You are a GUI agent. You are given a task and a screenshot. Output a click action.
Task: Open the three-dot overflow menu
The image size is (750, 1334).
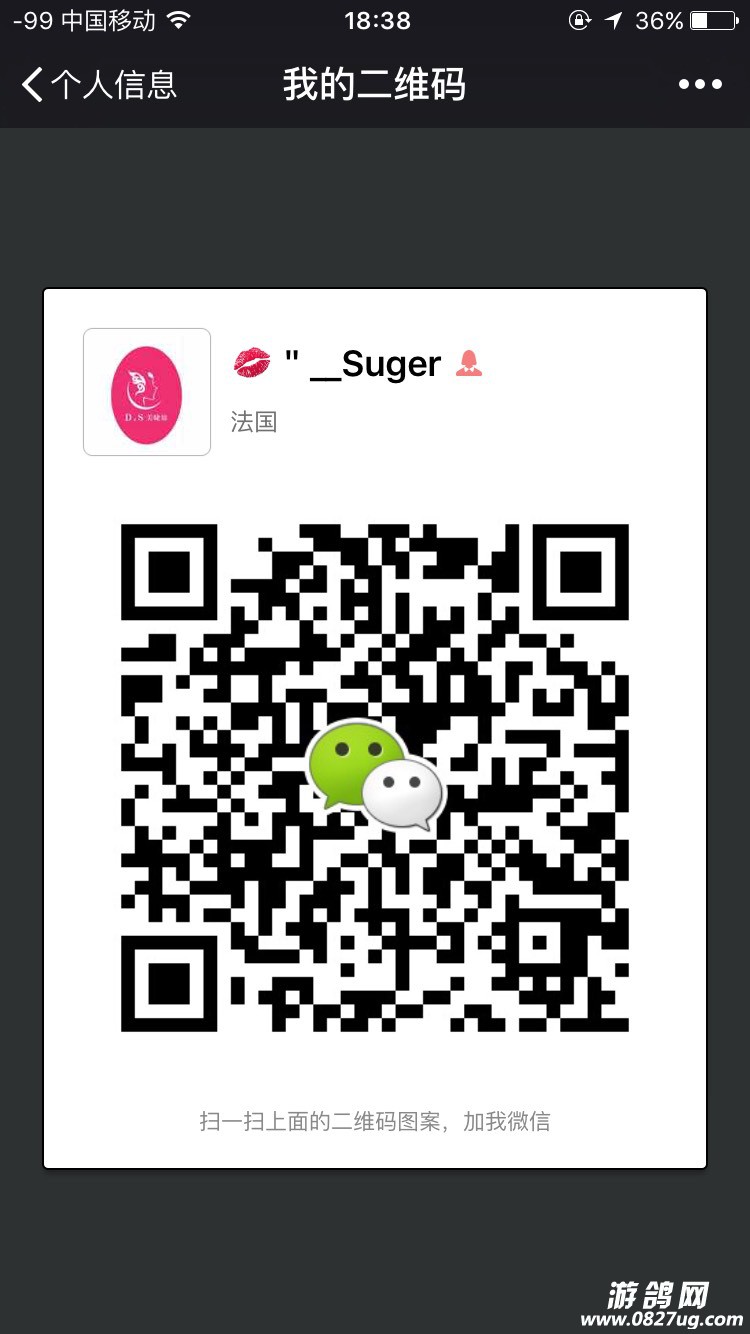click(700, 85)
